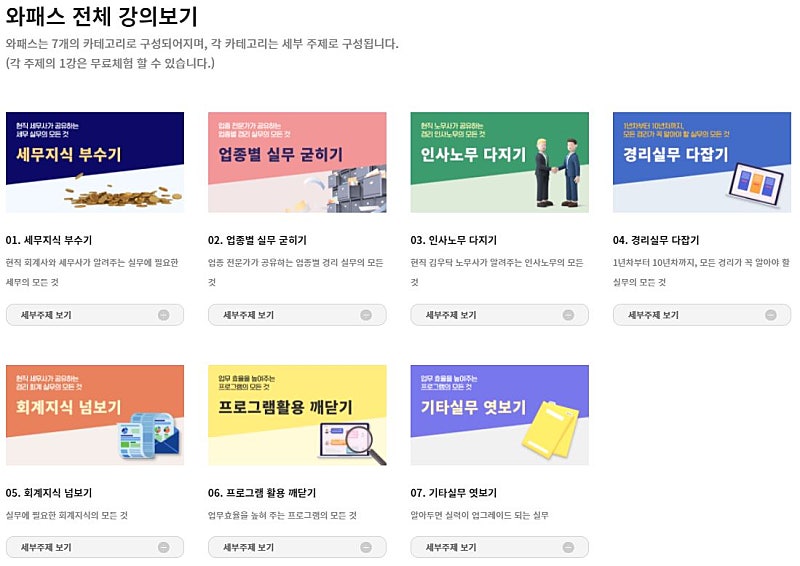800x566 pixels.
Task: Expand 세부주제 보기 under 경리실무 다잡기
Action: [x=701, y=315]
